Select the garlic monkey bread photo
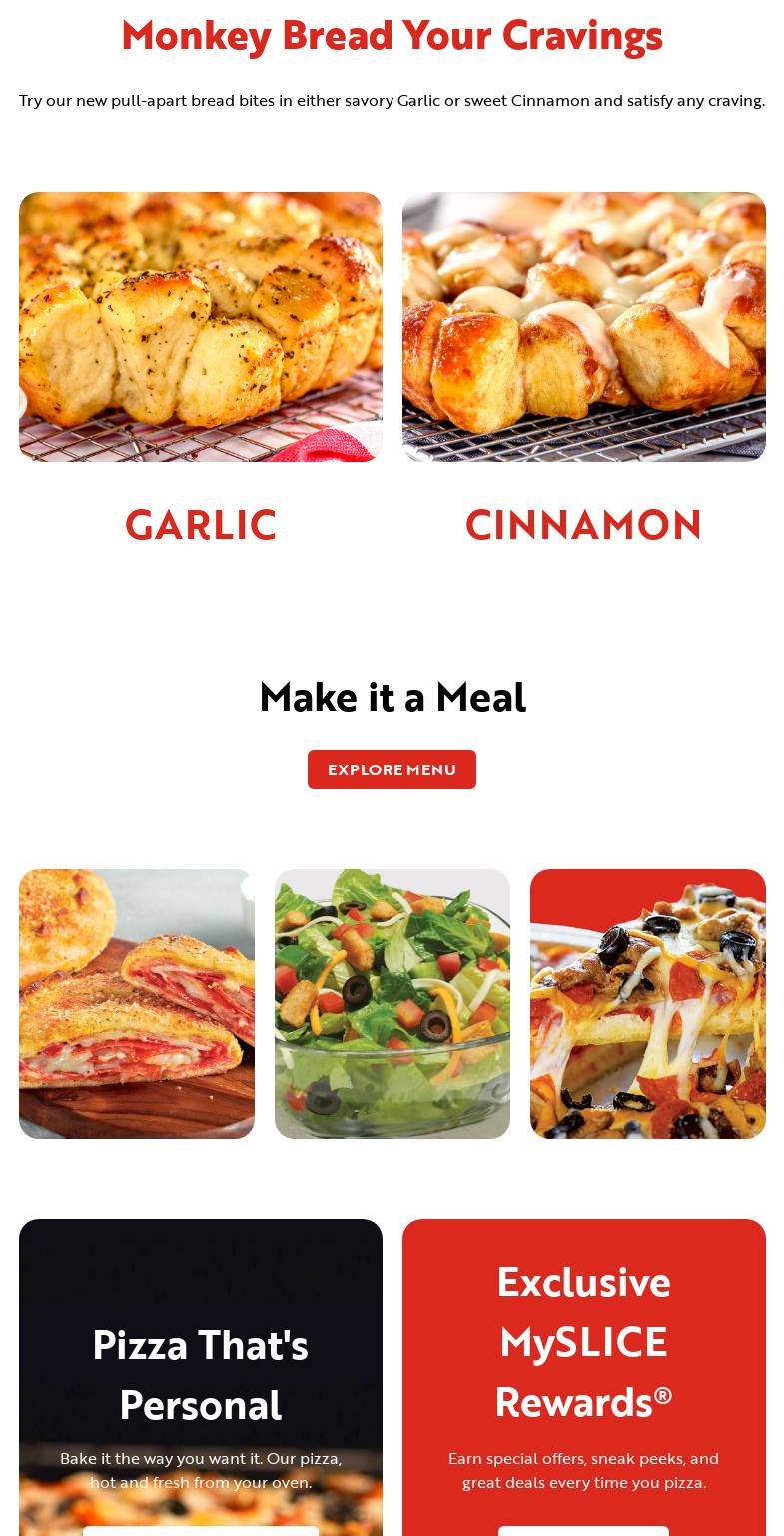 (x=200, y=326)
